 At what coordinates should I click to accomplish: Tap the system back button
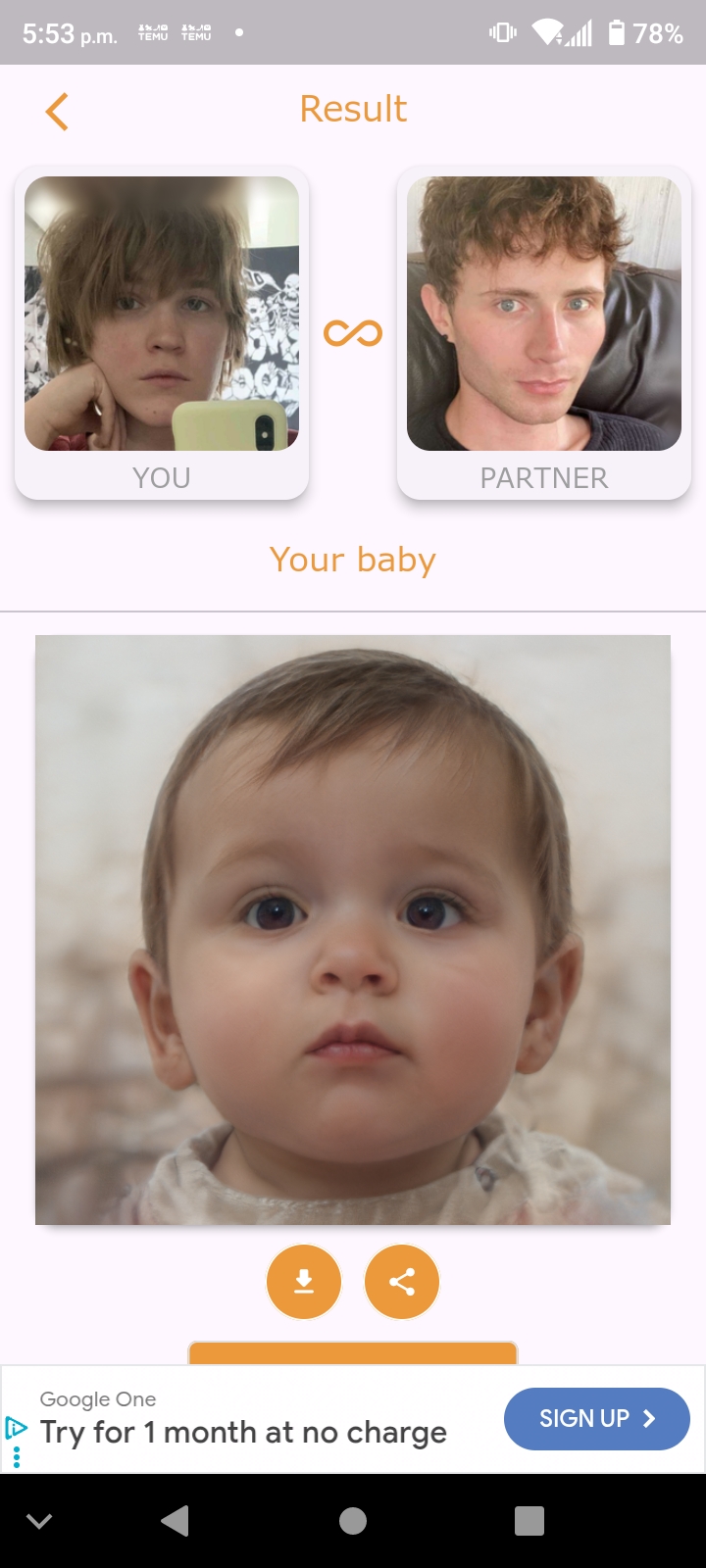pos(175,1521)
